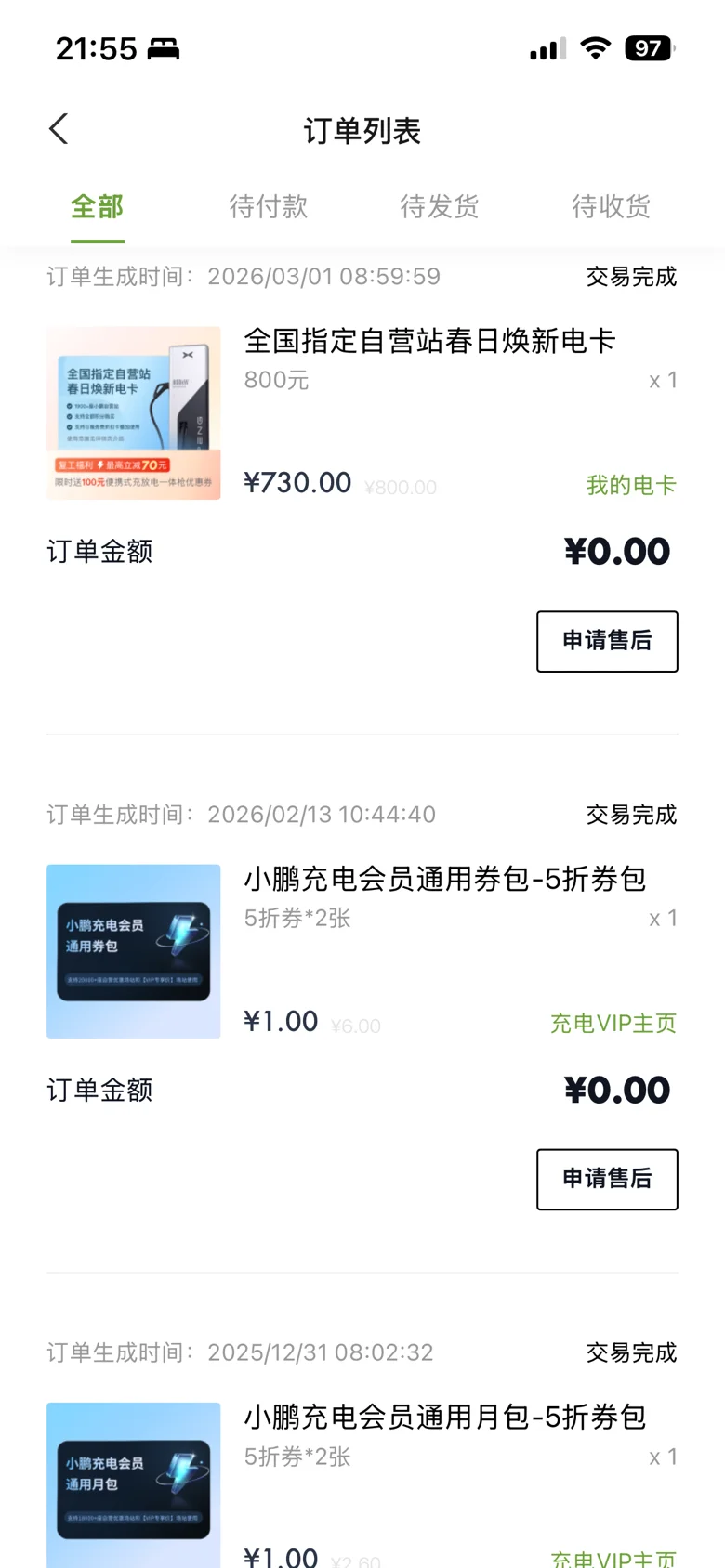Screen dimensions: 725x1568
Task: Tap 申请售后 on the 春日焕新电卡 order
Action: click(607, 641)
